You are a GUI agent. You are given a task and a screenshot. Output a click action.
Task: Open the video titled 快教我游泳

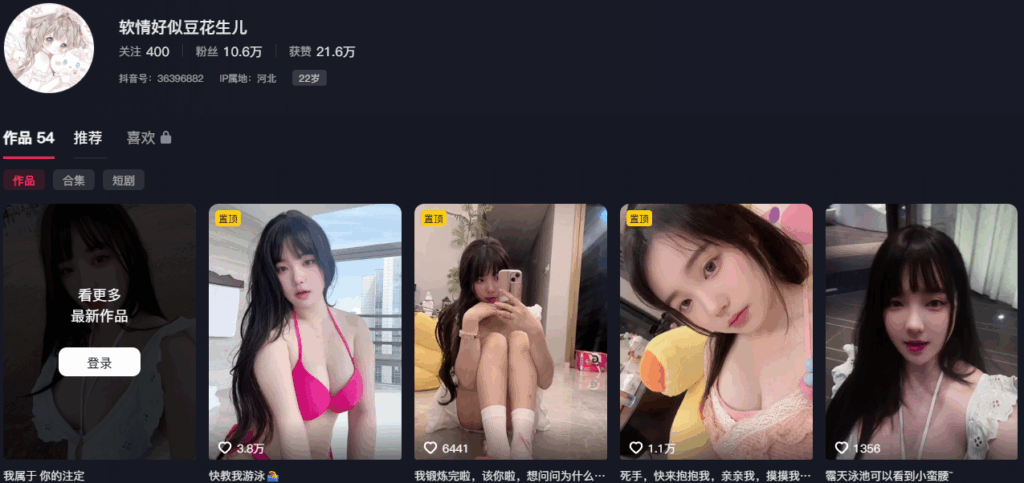tap(305, 331)
